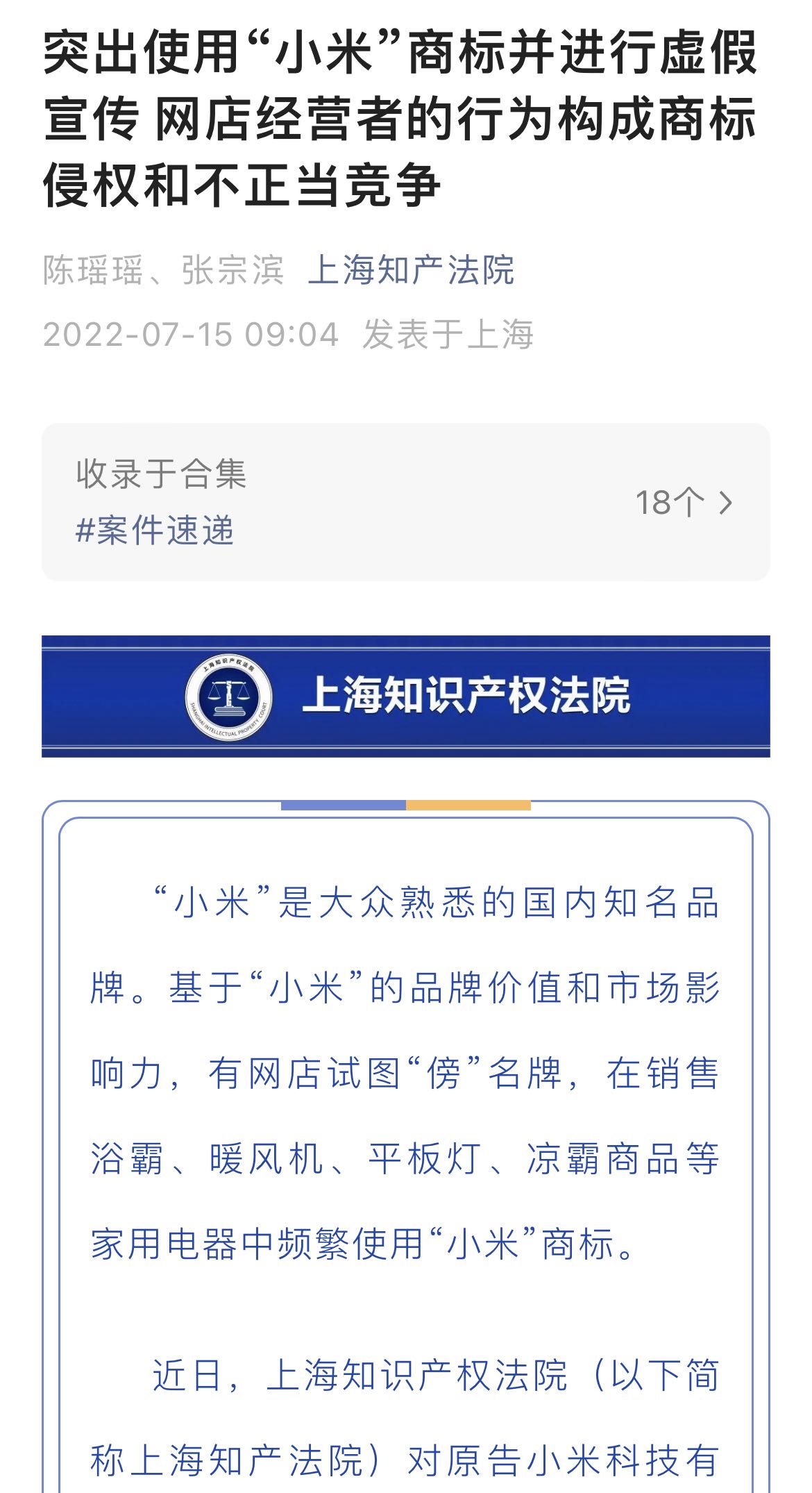Open the 上海知产法院 account link
Image resolution: width=812 pixels, height=1493 pixels.
411,270
